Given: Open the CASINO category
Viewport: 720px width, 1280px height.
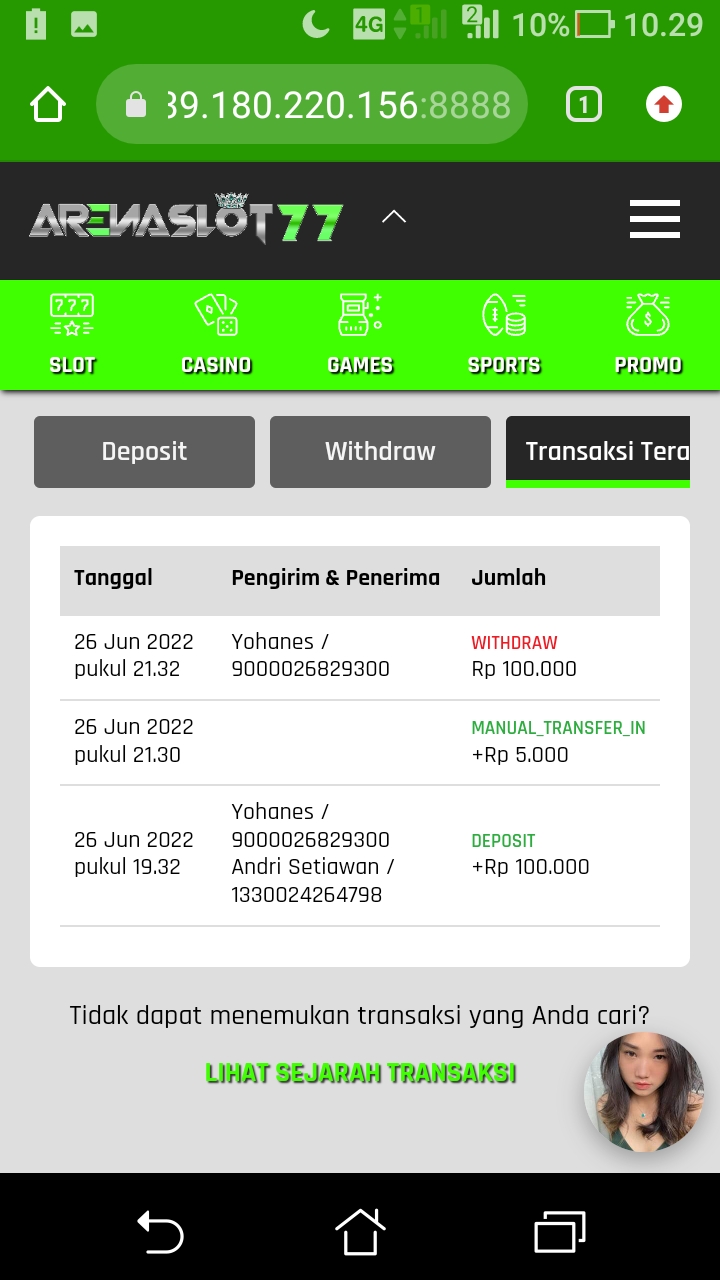Looking at the screenshot, I should pyautogui.click(x=216, y=335).
